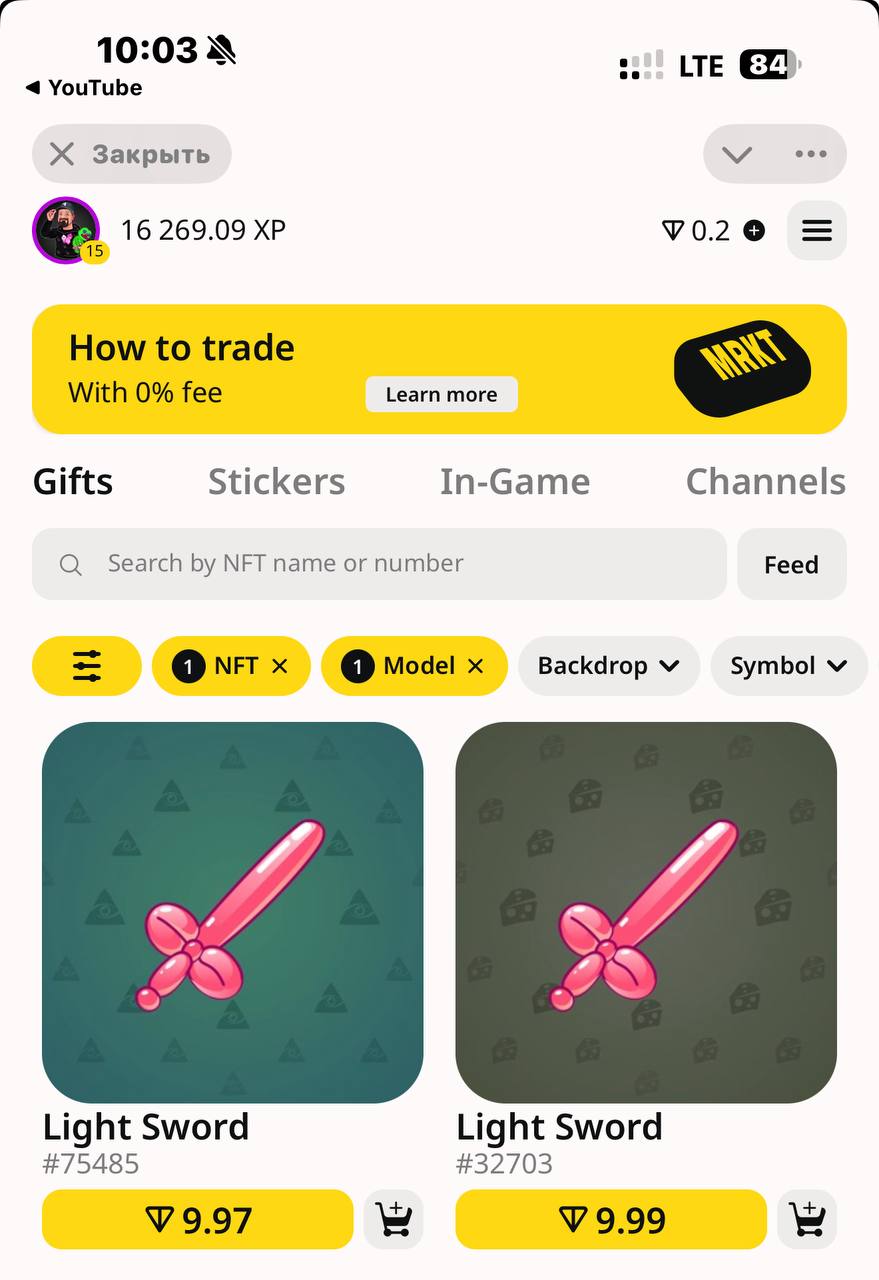Open Light Sword #75485 card

(232, 912)
